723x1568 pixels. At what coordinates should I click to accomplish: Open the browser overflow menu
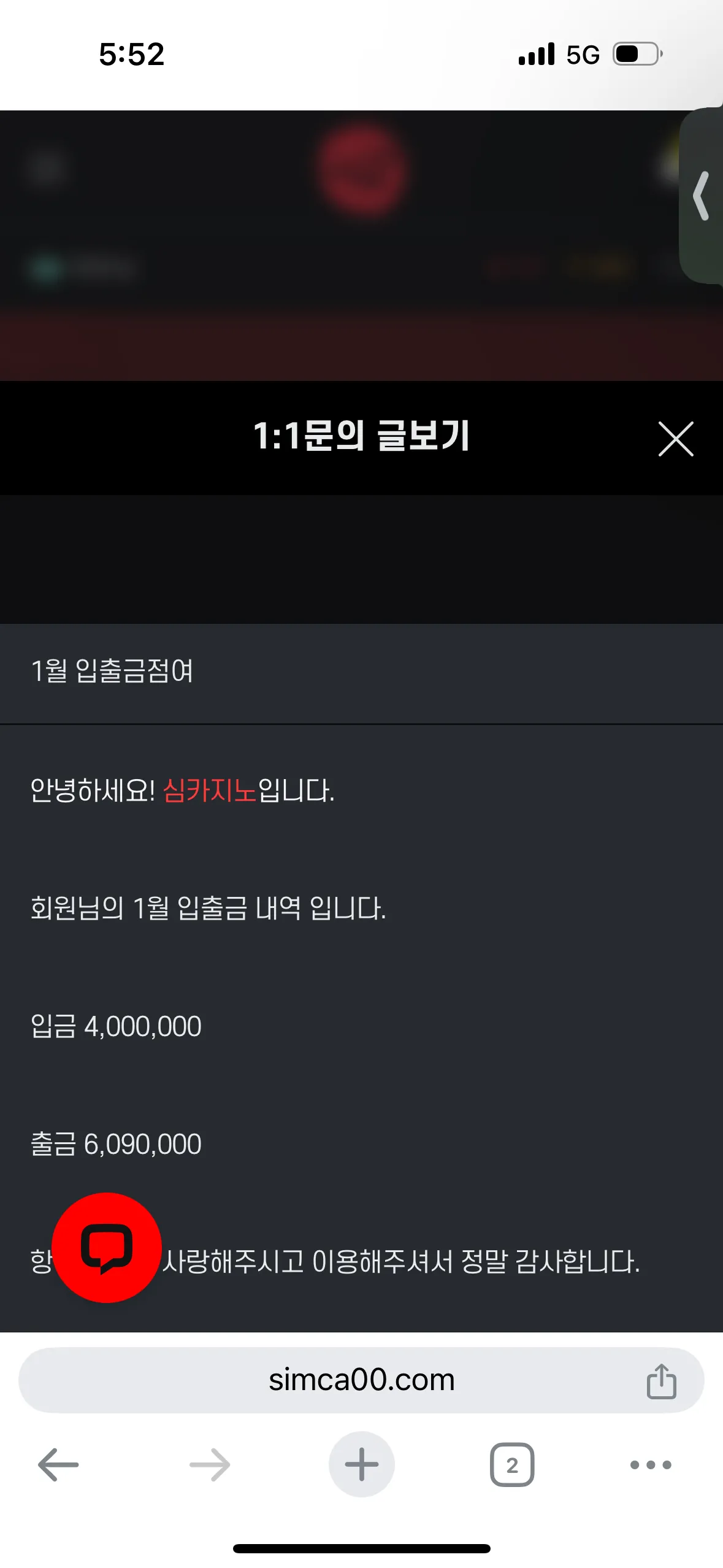[x=650, y=1464]
